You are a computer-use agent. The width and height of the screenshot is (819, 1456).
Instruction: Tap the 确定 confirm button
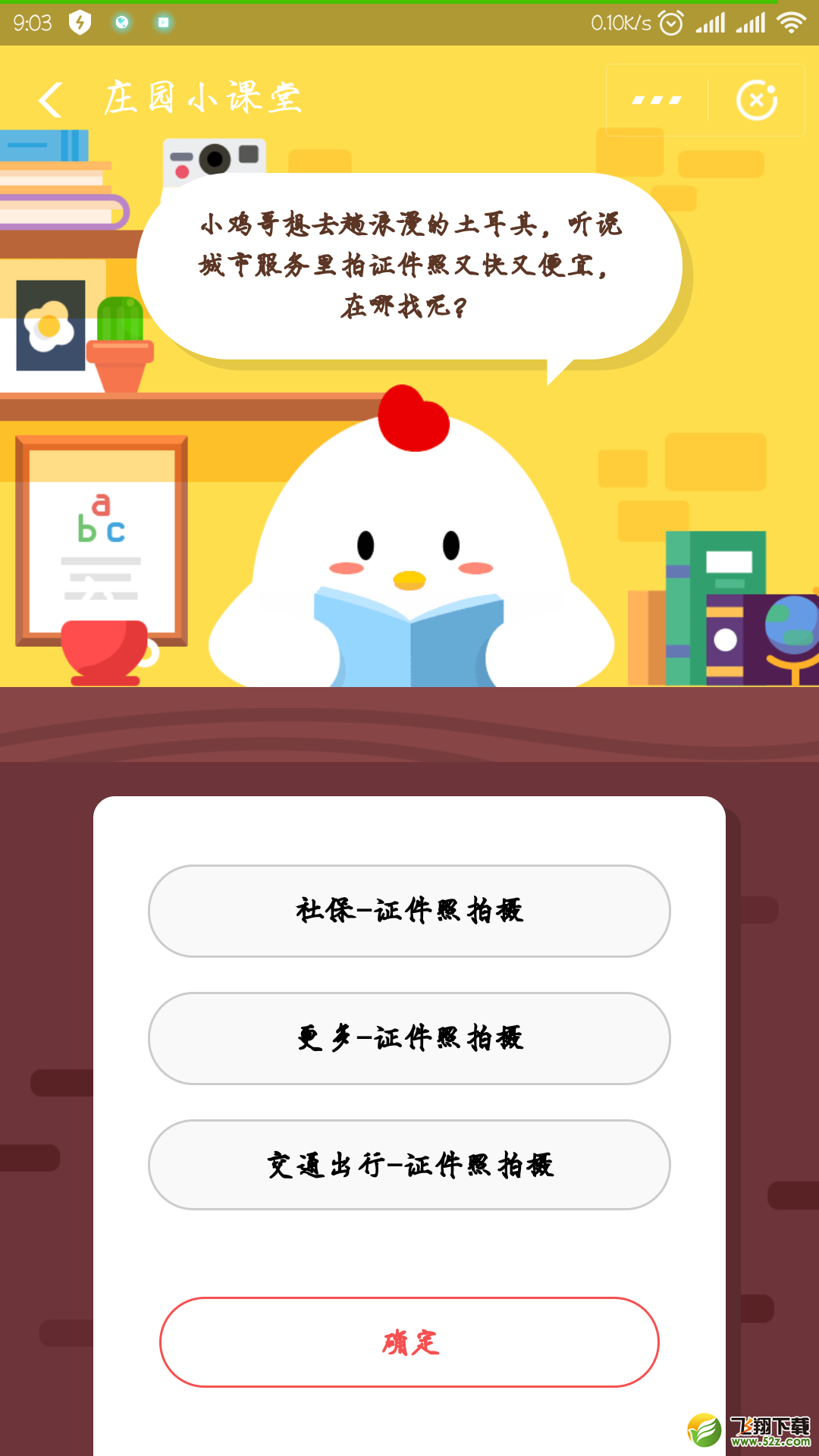point(409,1342)
